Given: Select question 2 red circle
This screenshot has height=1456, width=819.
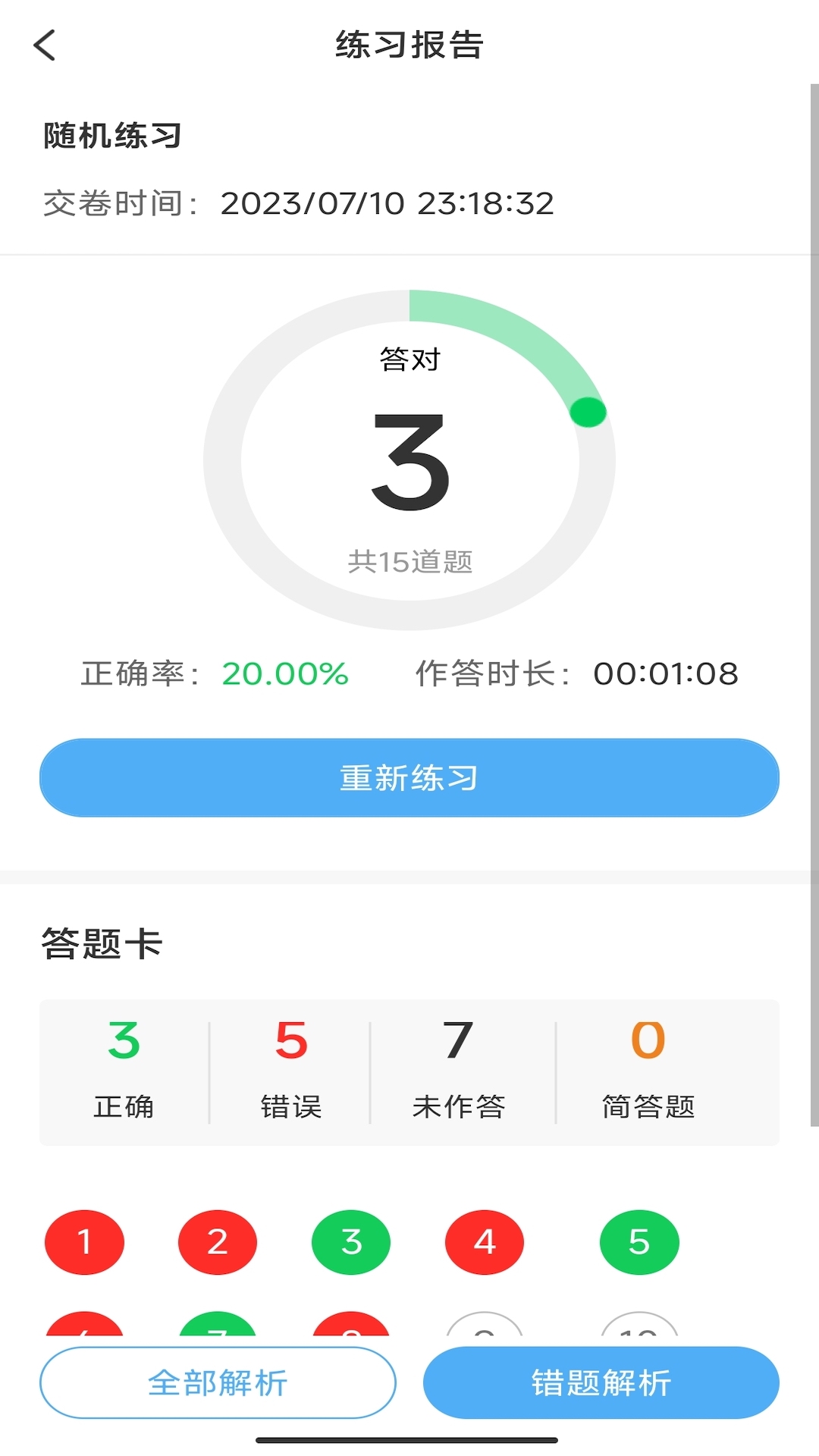Looking at the screenshot, I should tap(218, 1242).
